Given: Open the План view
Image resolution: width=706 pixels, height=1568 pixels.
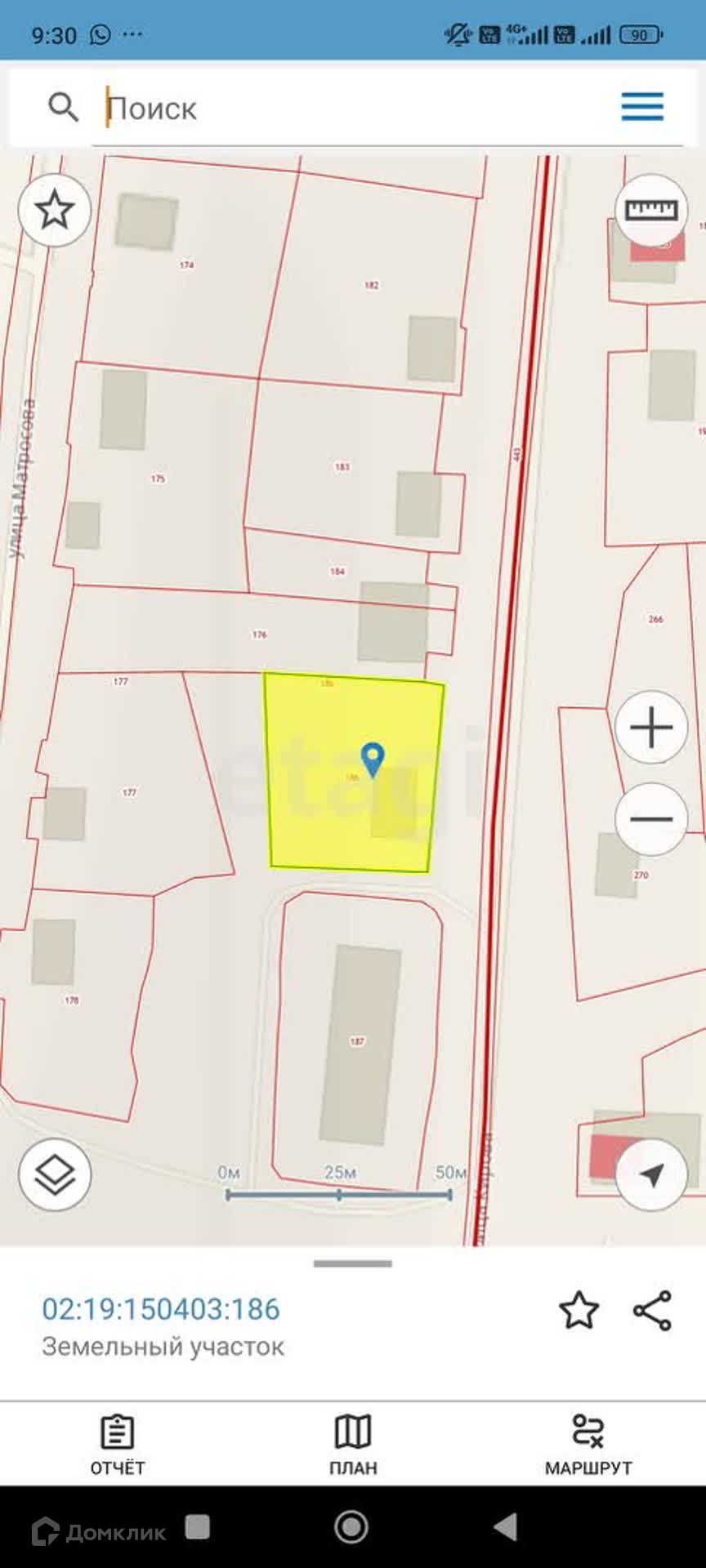Looking at the screenshot, I should coord(353,1445).
